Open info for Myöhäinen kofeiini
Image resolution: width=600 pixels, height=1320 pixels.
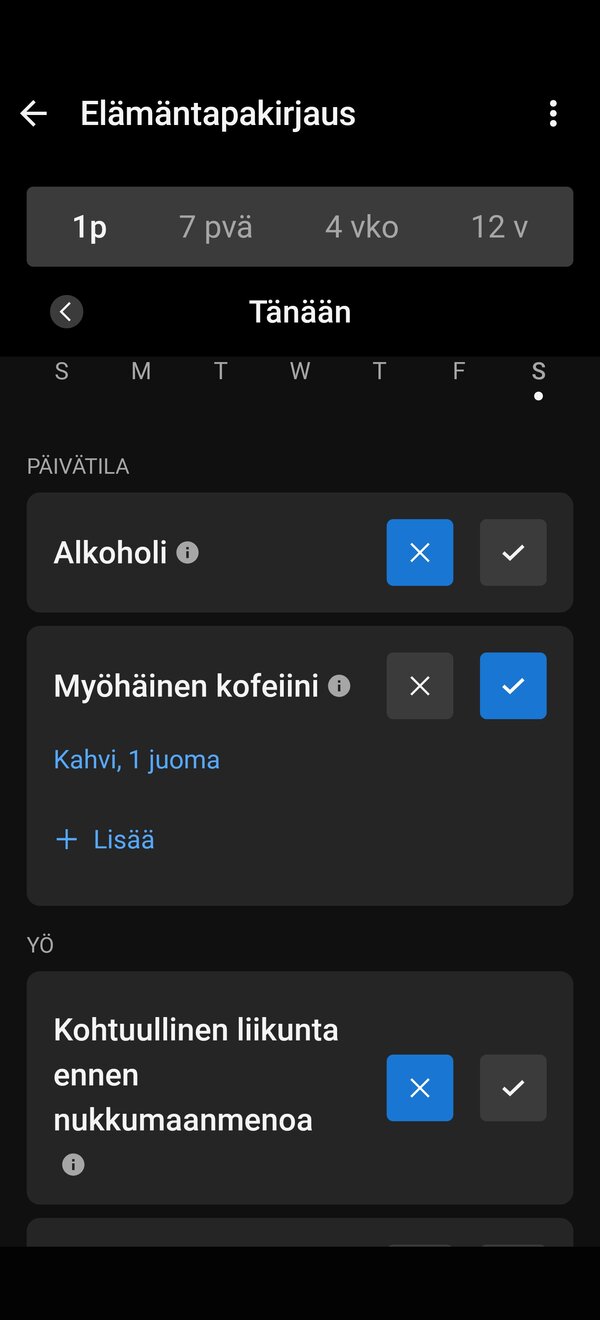(x=340, y=686)
